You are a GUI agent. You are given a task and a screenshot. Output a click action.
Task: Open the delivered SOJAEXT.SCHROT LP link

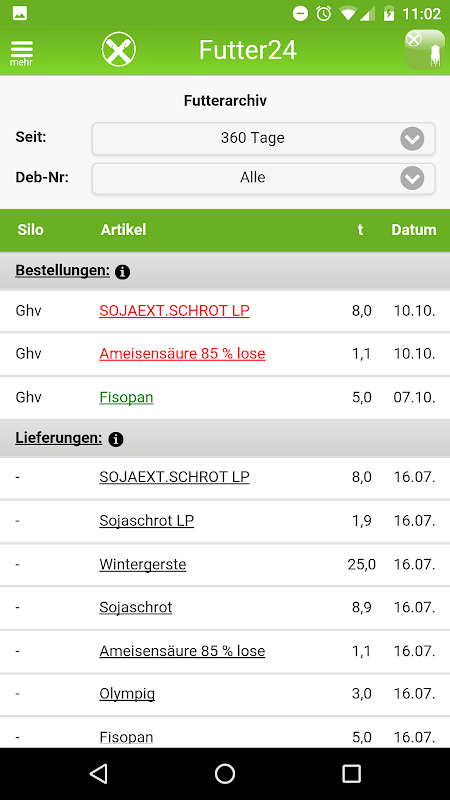[x=174, y=477]
